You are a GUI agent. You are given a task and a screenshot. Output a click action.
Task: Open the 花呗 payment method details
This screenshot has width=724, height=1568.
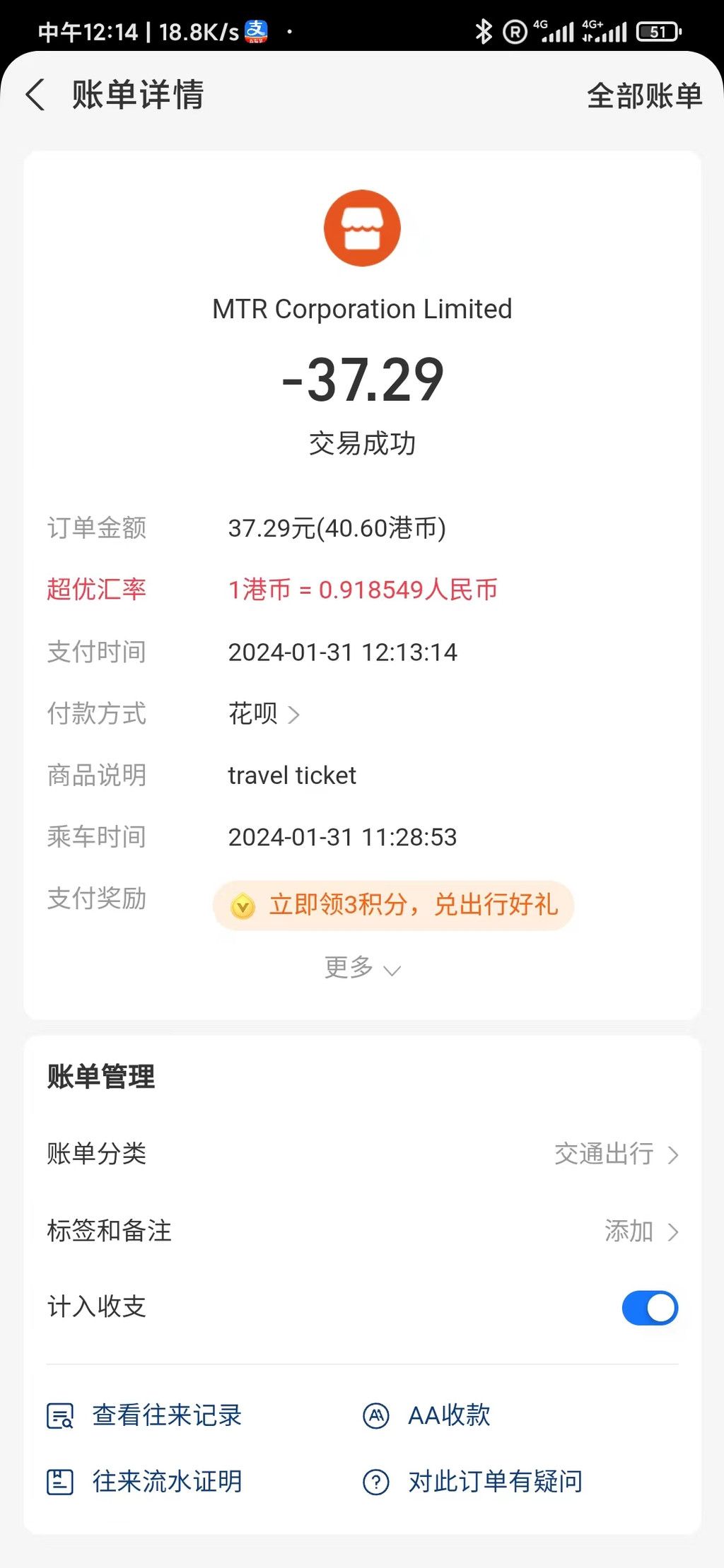264,714
